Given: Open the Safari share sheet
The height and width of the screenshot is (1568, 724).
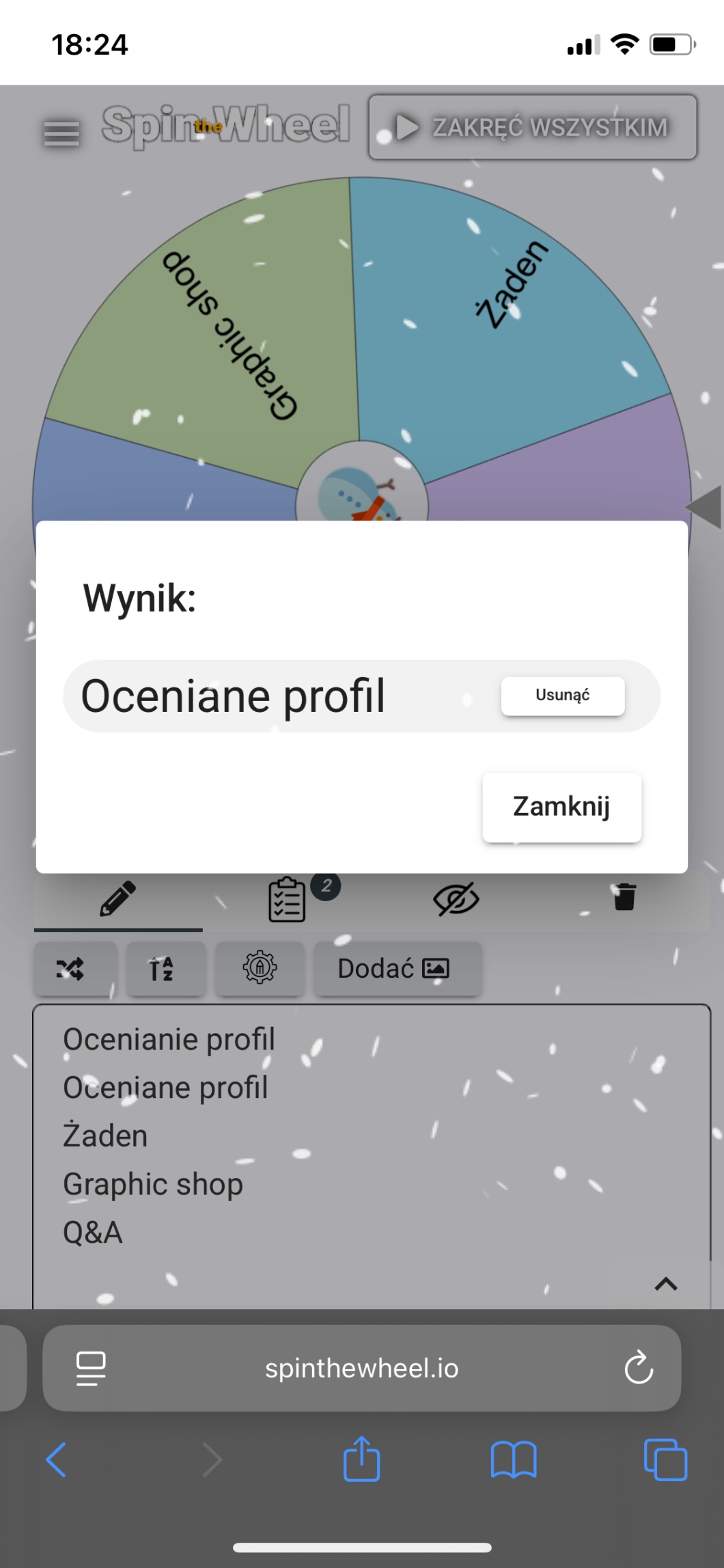Looking at the screenshot, I should click(x=361, y=1459).
